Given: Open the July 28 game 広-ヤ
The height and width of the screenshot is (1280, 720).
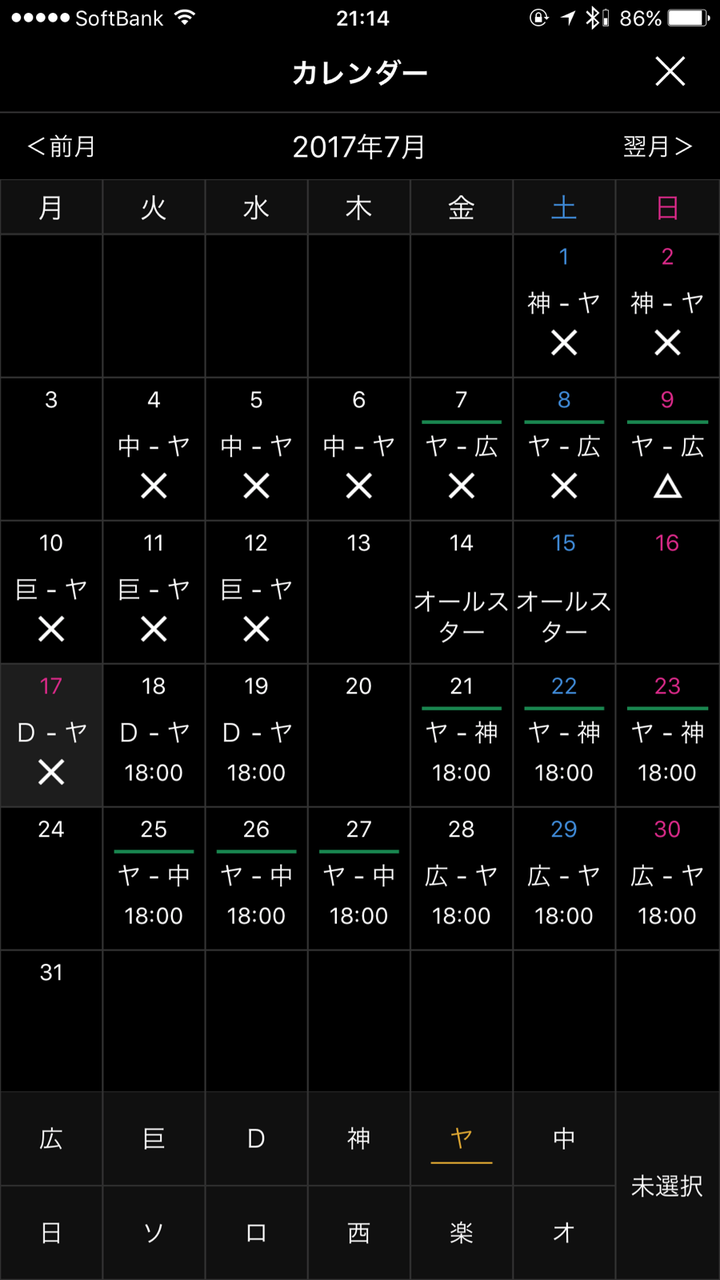Looking at the screenshot, I should click(x=461, y=878).
